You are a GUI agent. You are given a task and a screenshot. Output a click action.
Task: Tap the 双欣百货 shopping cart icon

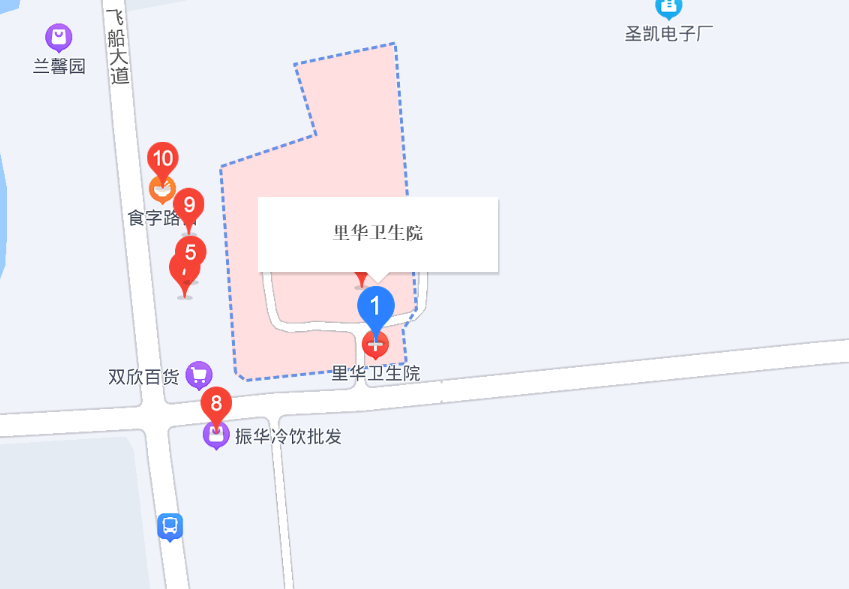tap(199, 375)
